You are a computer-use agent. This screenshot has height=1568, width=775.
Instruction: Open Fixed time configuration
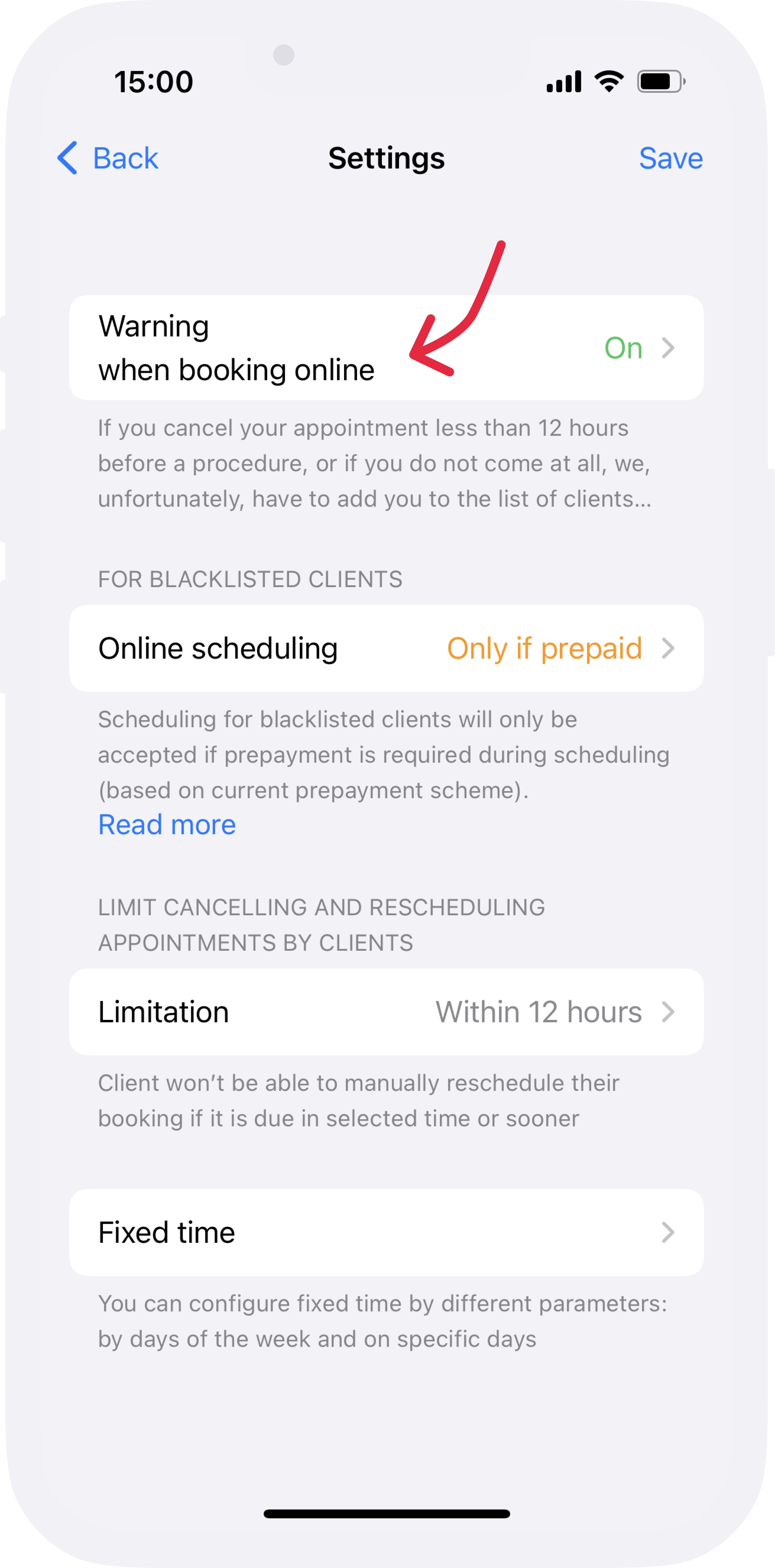pos(387,1233)
